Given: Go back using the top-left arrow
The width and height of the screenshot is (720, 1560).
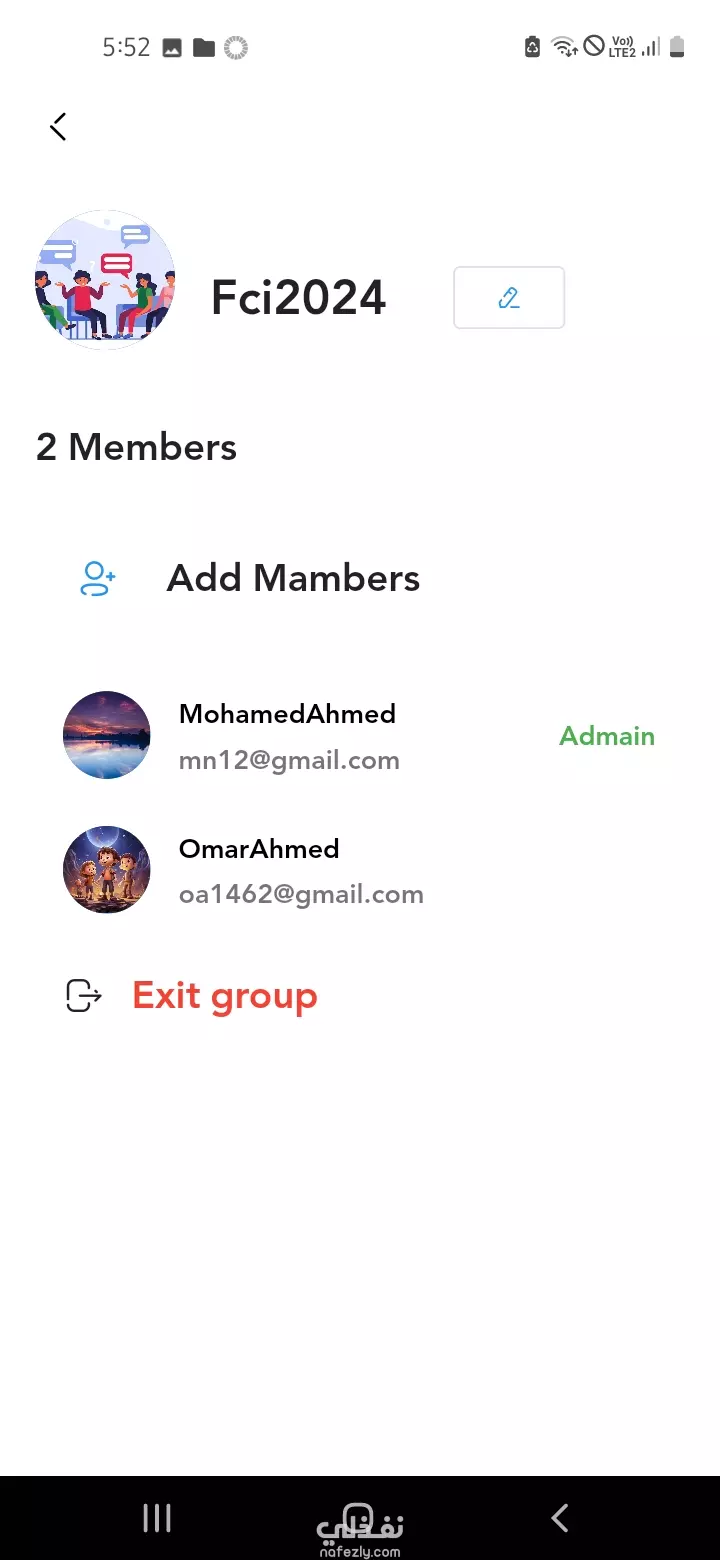Looking at the screenshot, I should pos(58,127).
